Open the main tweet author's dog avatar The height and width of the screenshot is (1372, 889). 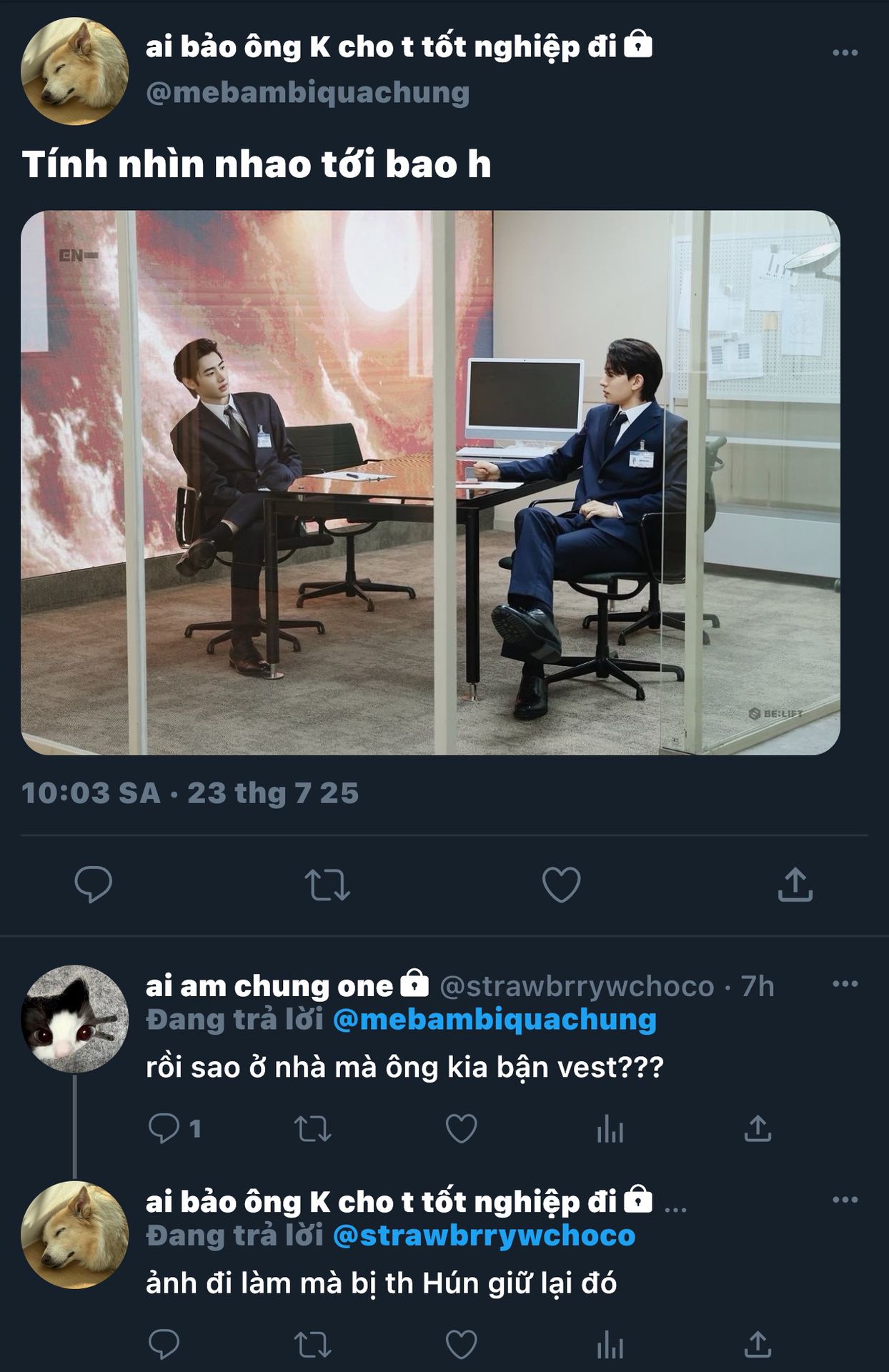coord(74,71)
